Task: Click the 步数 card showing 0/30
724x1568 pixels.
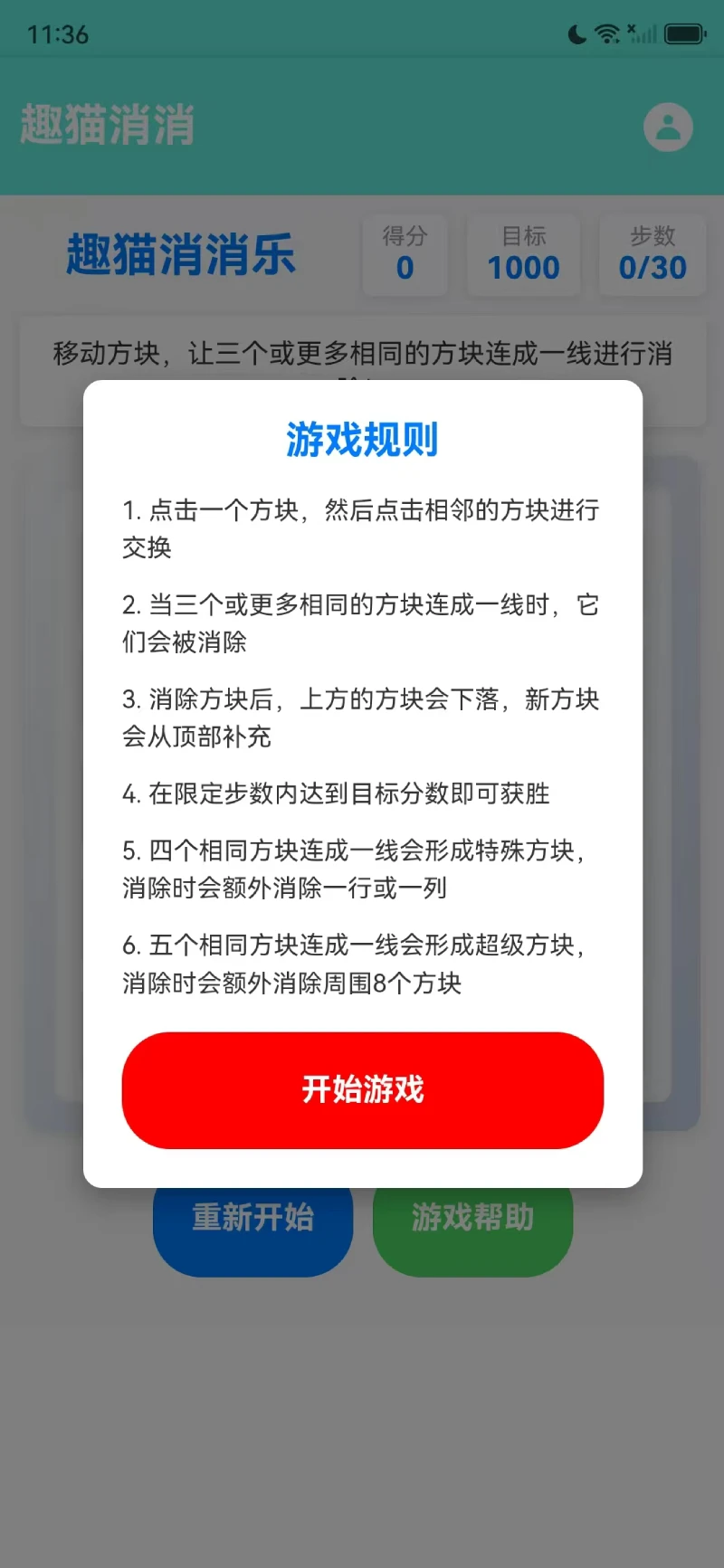Action: tap(653, 254)
